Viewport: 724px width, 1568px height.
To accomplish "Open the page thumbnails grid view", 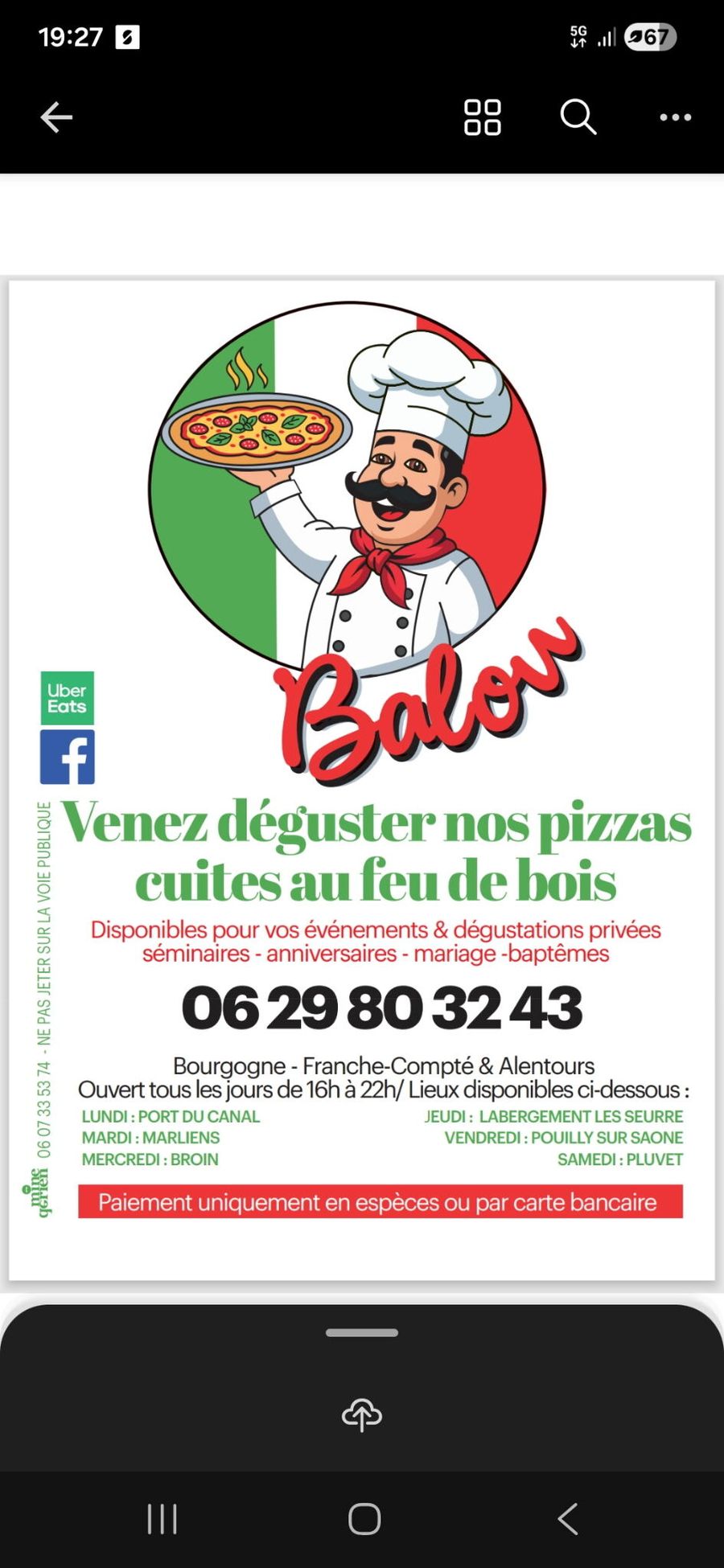I will 483,117.
